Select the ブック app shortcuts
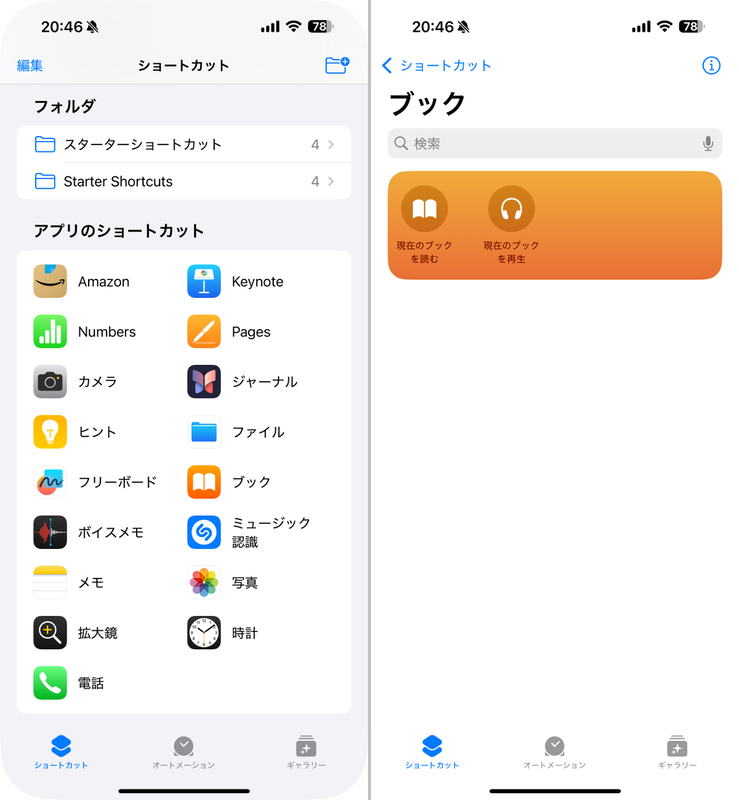739x800 pixels. [x=253, y=482]
